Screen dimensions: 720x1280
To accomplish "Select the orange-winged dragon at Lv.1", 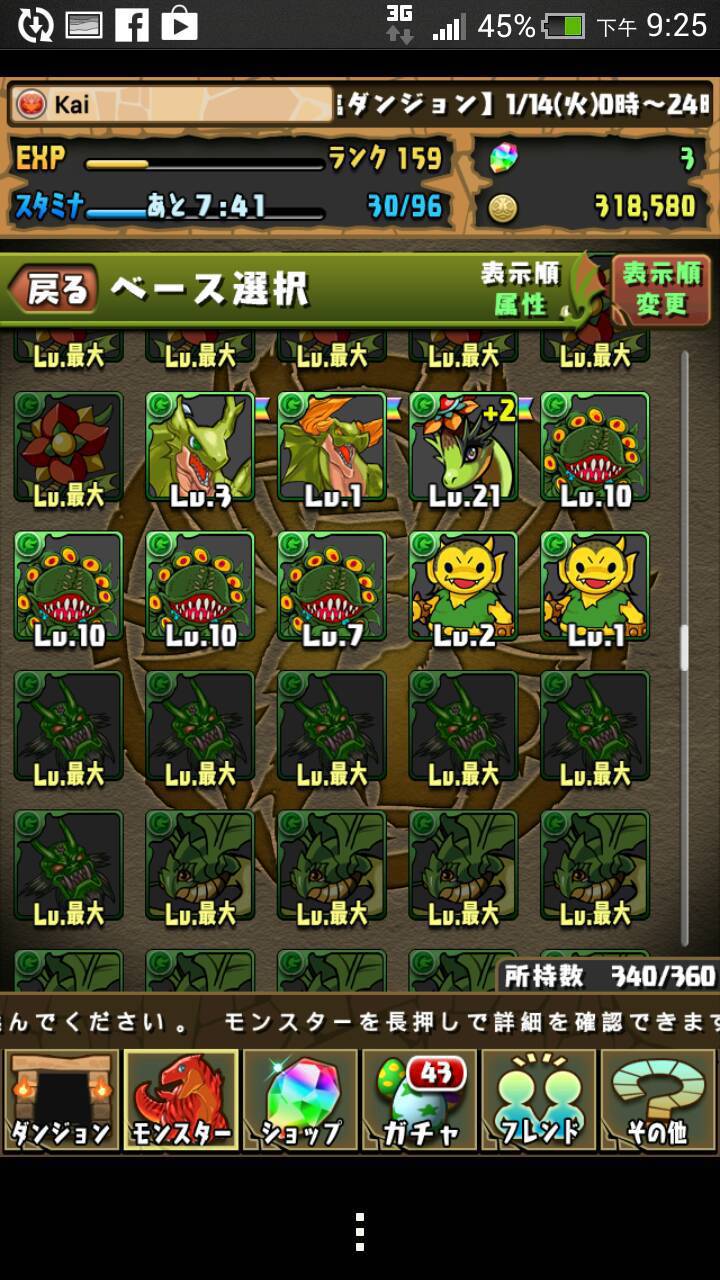I will (332, 448).
